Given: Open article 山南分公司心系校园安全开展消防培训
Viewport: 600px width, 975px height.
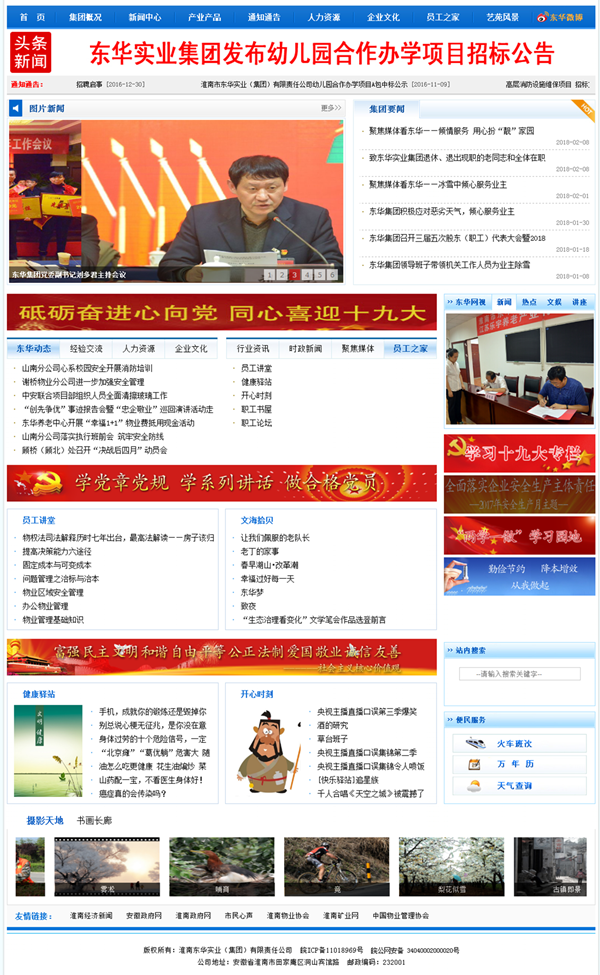Looking at the screenshot, I should tap(87, 368).
